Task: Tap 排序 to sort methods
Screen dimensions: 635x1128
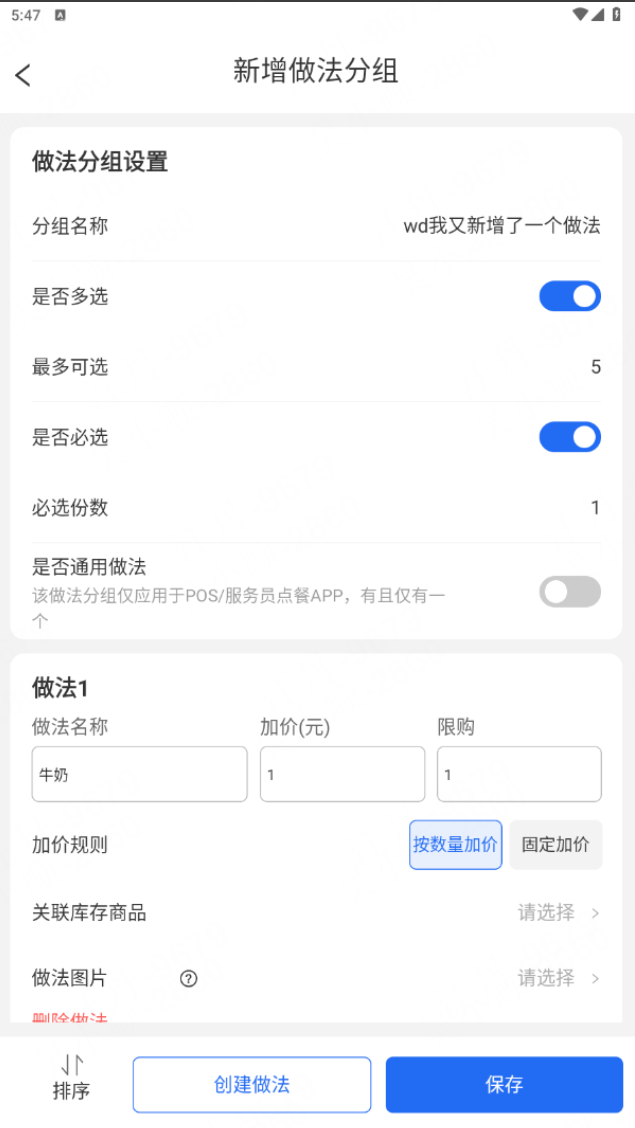Action: tap(71, 1077)
